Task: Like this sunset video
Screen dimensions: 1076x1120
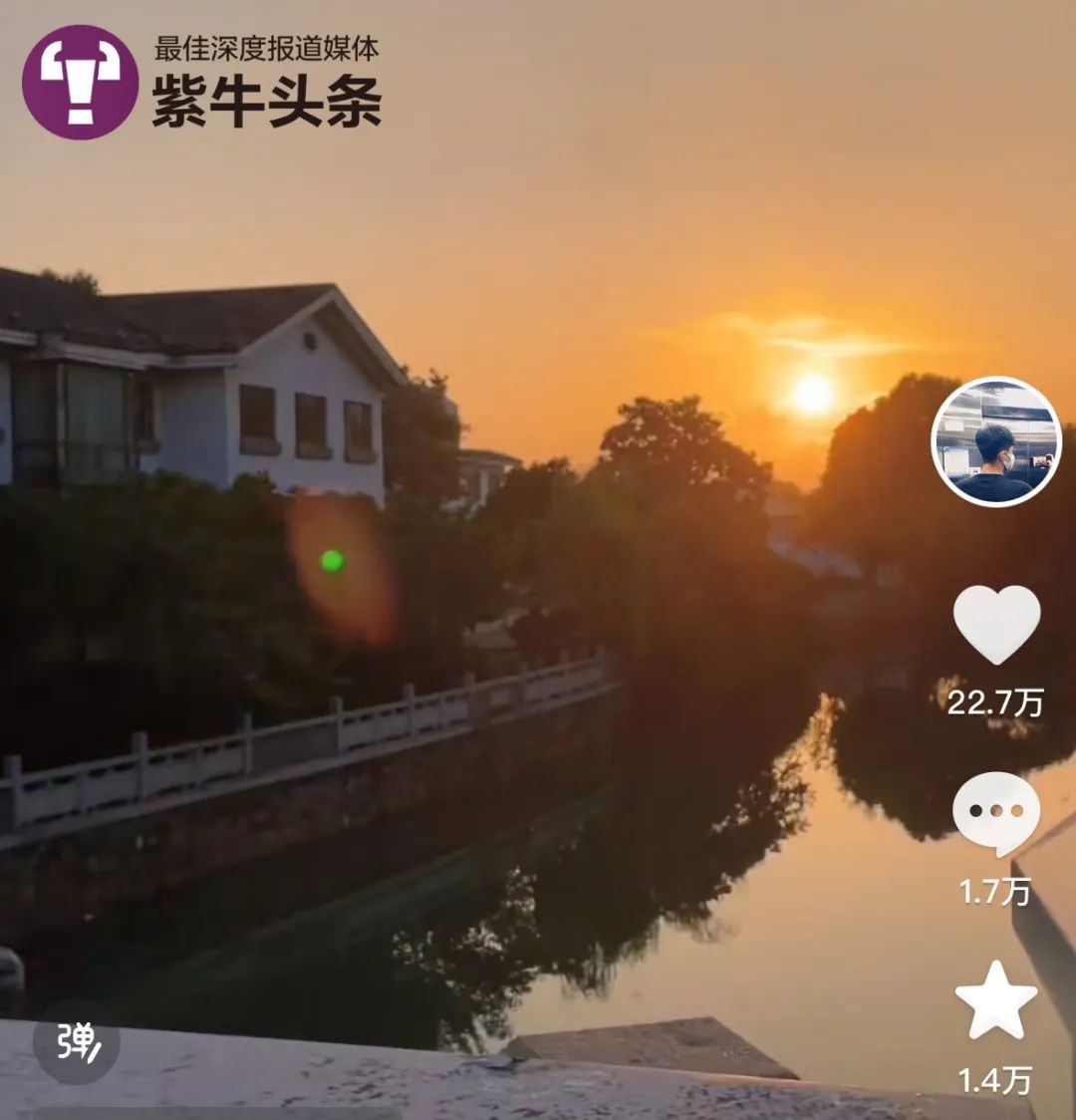Action: tap(996, 623)
